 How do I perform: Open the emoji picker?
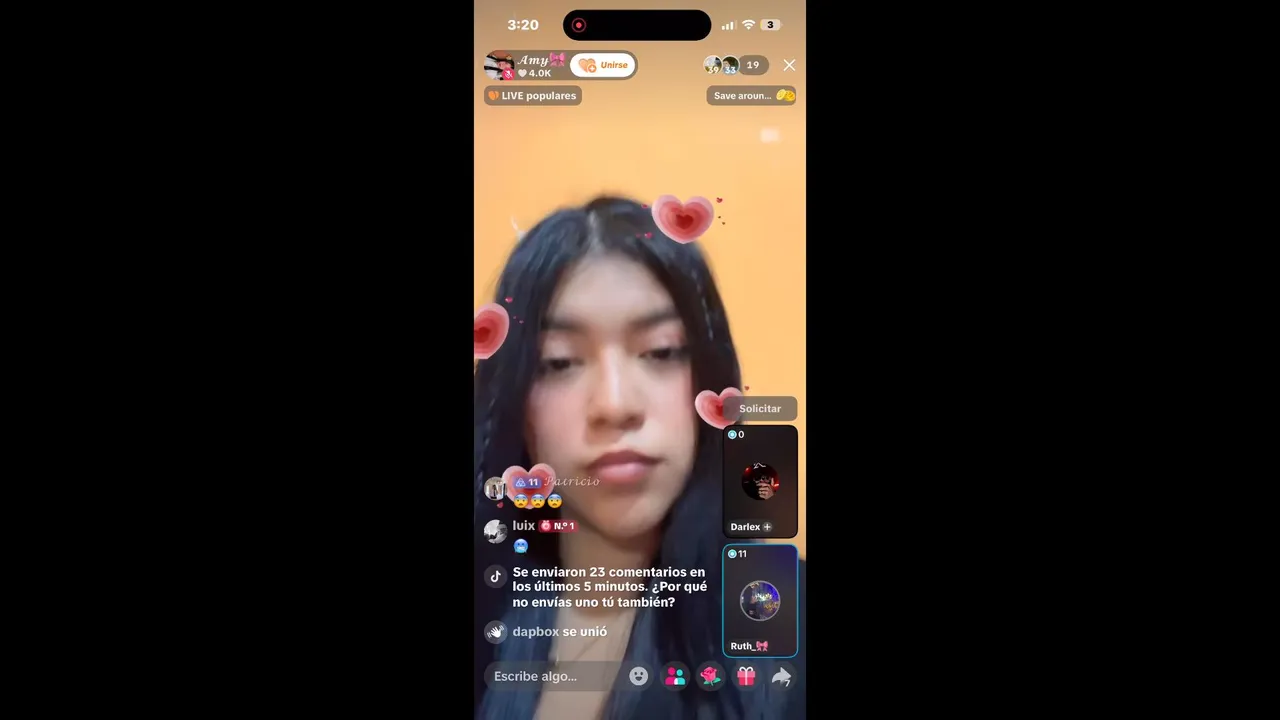click(638, 676)
